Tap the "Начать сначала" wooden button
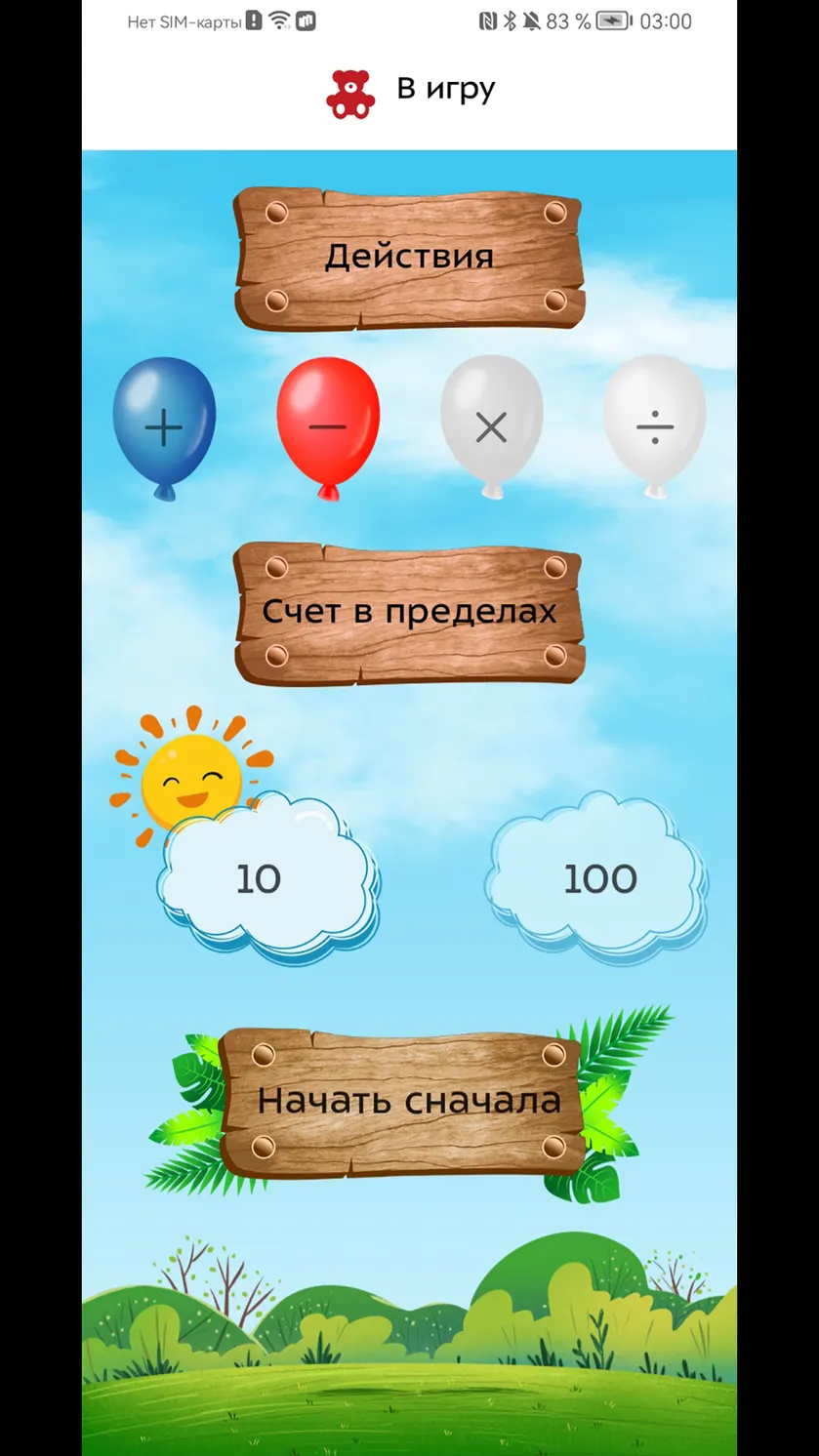The width and height of the screenshot is (819, 1456). [409, 1100]
